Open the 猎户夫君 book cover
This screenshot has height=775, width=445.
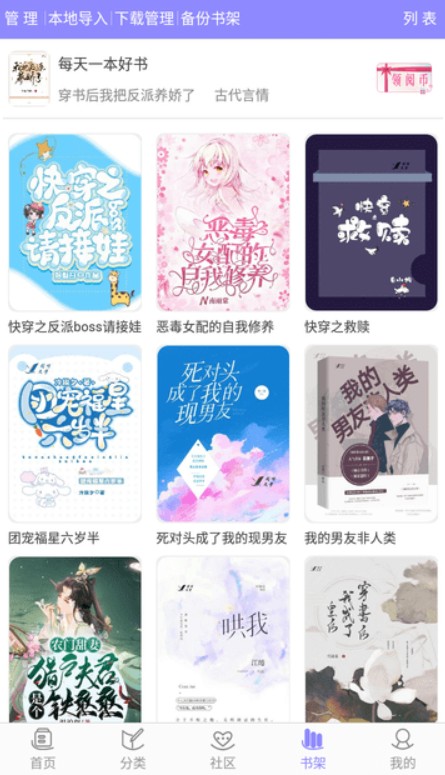(x=75, y=640)
